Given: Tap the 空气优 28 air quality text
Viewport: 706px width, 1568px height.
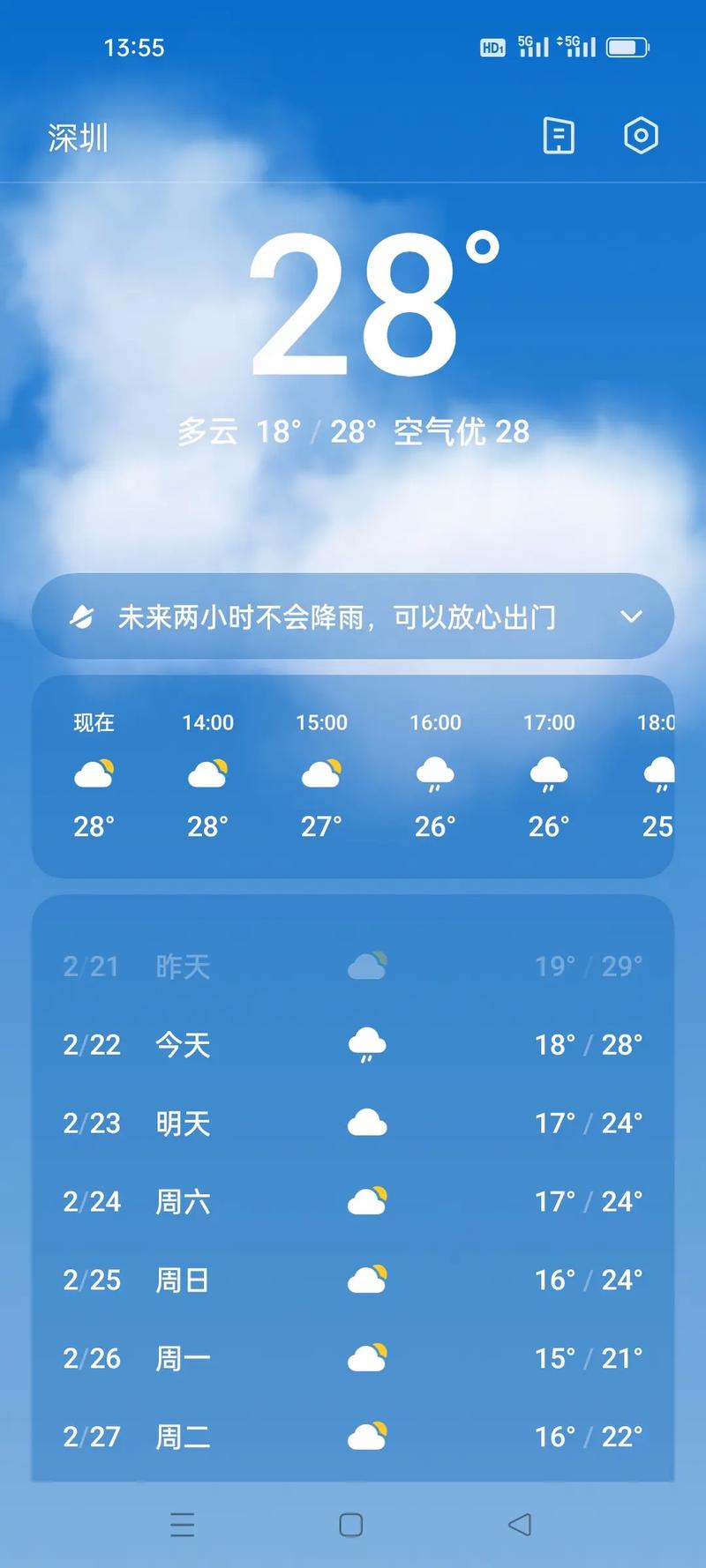Looking at the screenshot, I should [x=459, y=432].
